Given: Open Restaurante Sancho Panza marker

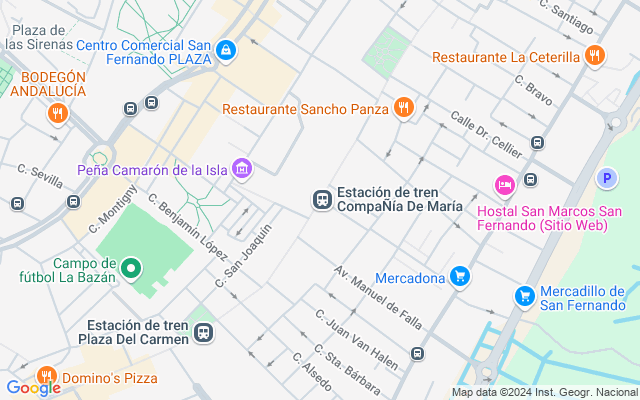Looking at the screenshot, I should (x=404, y=108).
